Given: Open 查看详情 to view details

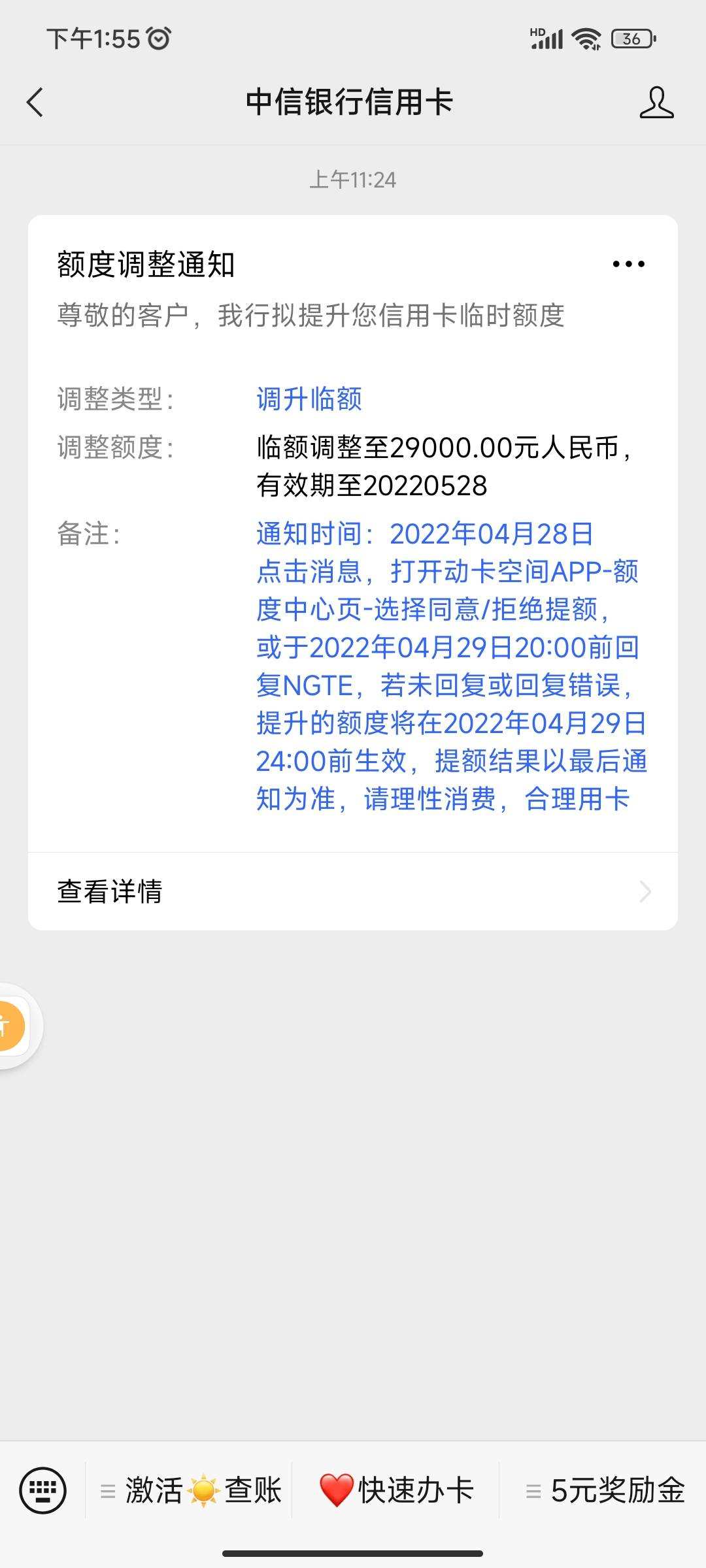Looking at the screenshot, I should click(x=353, y=891).
